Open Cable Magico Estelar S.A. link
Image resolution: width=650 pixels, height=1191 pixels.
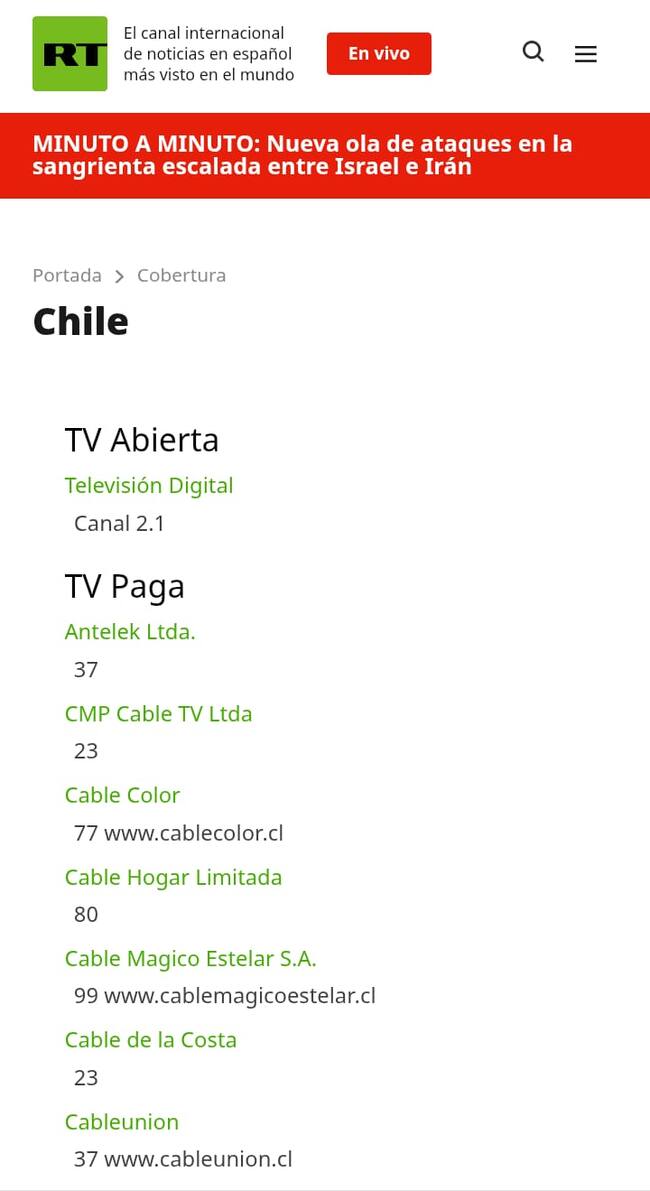pyautogui.click(x=190, y=958)
